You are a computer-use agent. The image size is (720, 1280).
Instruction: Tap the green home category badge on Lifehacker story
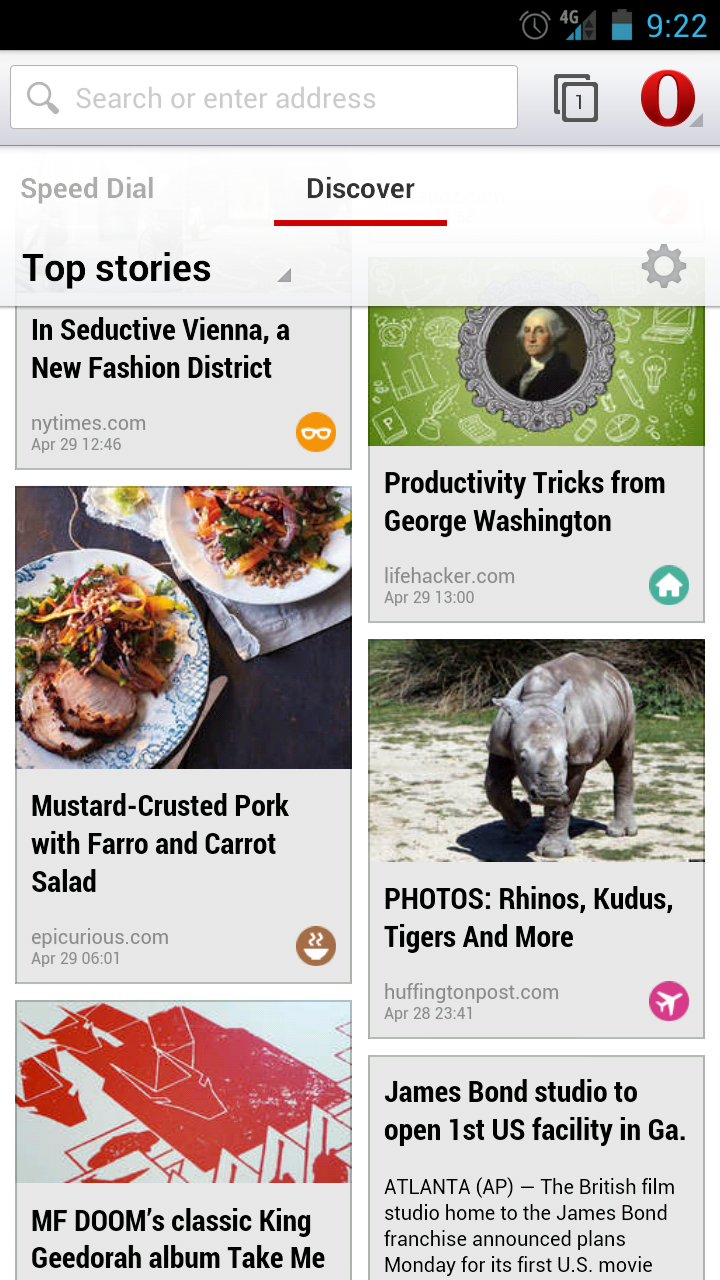668,585
